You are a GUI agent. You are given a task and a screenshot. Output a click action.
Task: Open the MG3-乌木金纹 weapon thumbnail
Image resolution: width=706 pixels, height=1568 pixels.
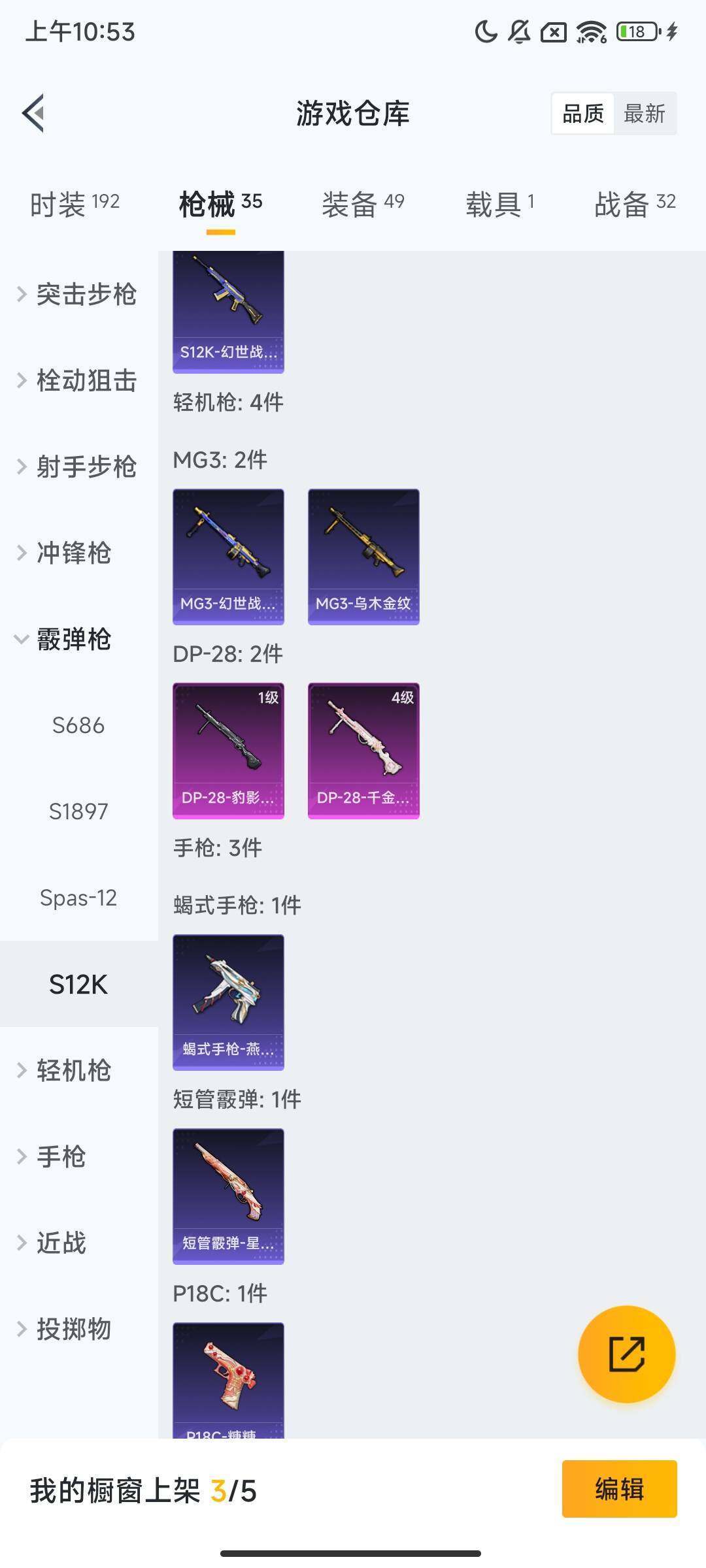pyautogui.click(x=363, y=555)
